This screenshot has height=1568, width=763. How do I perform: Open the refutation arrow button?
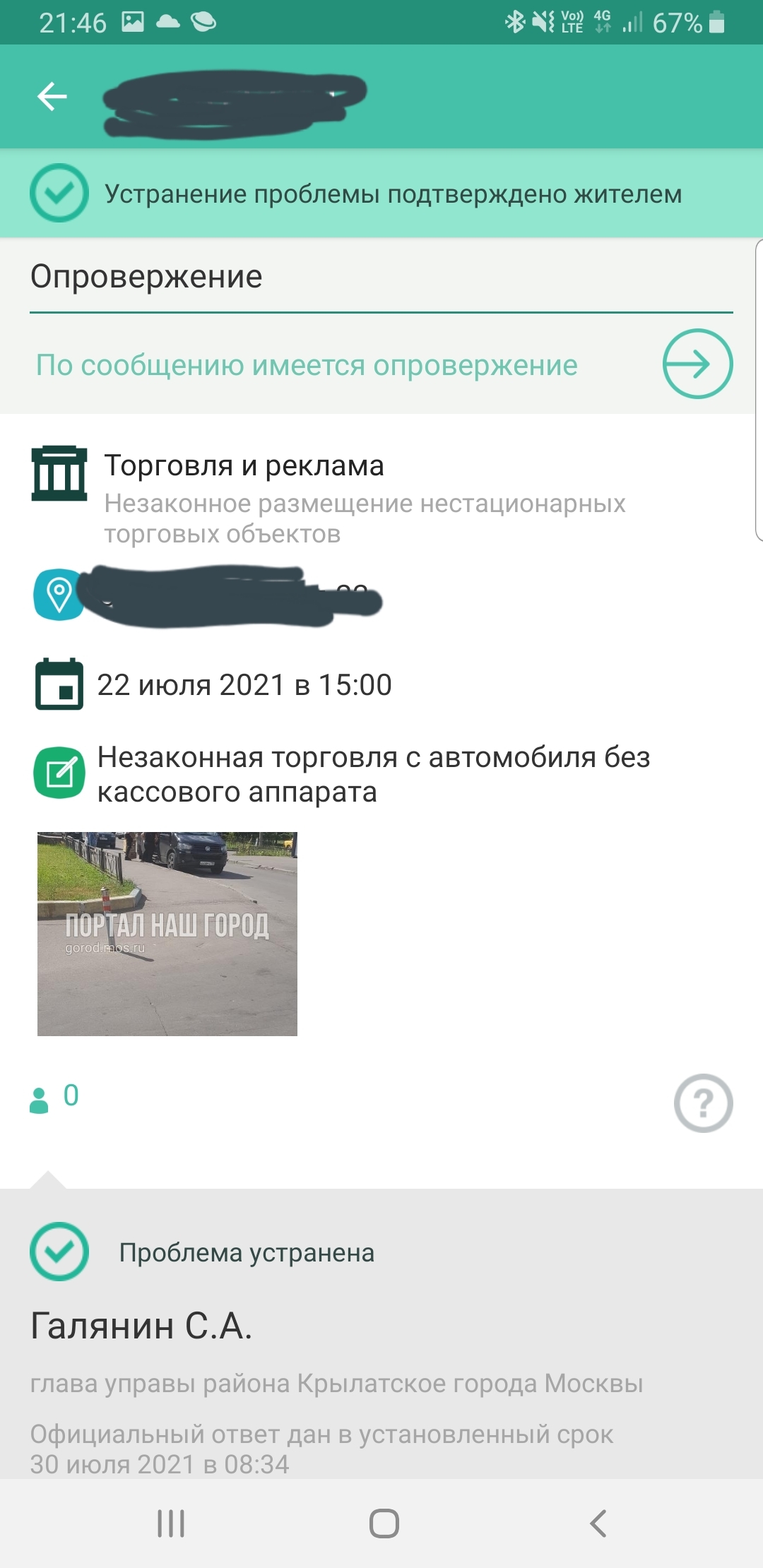click(x=697, y=364)
